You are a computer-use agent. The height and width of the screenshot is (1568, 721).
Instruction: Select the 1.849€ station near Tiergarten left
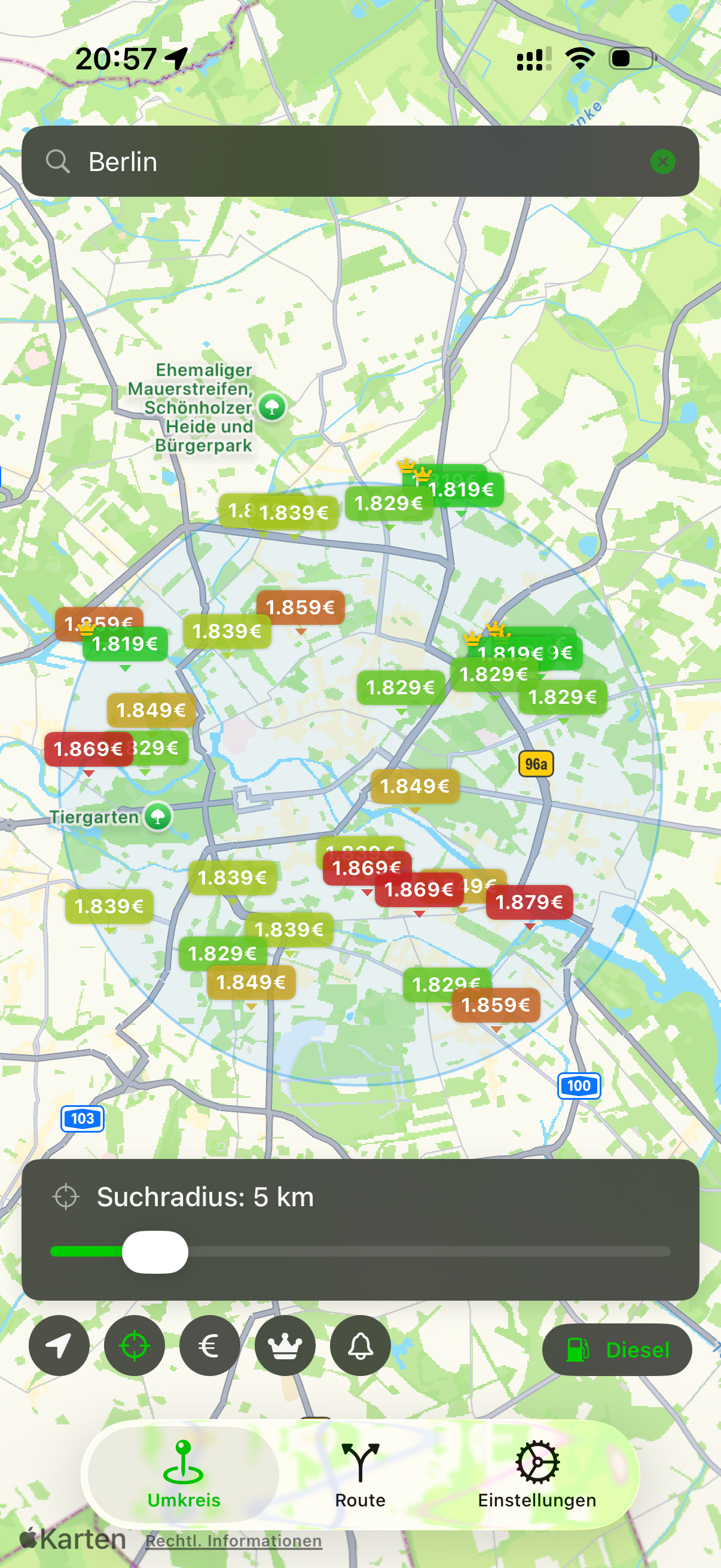[151, 710]
